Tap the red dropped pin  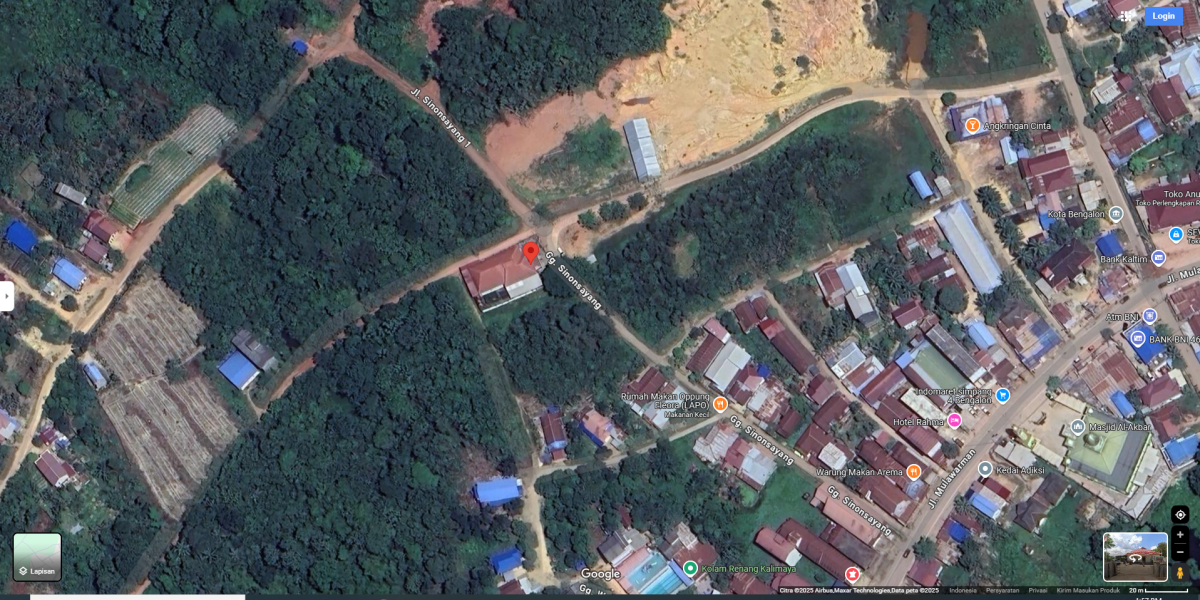(x=531, y=251)
